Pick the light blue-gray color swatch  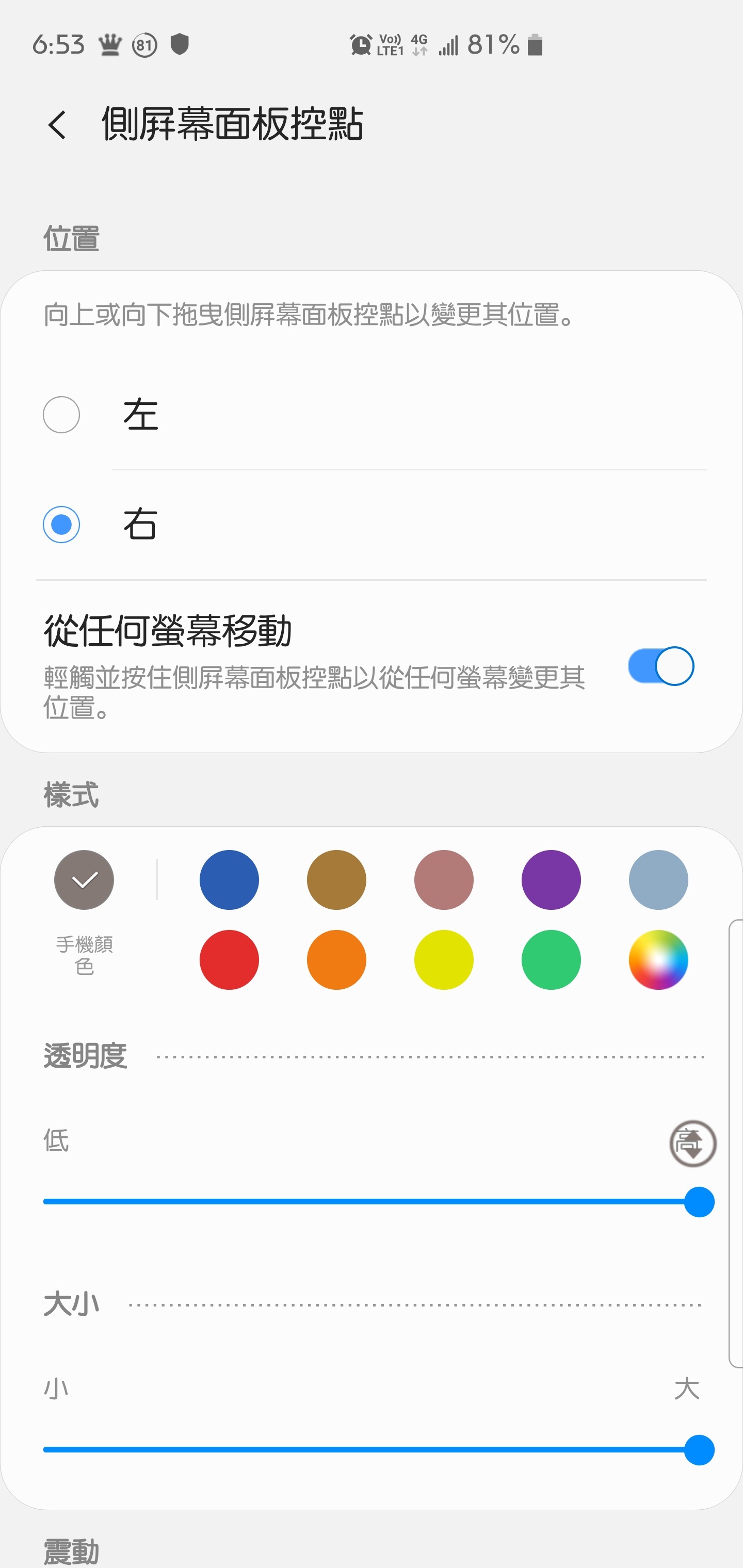point(658,880)
